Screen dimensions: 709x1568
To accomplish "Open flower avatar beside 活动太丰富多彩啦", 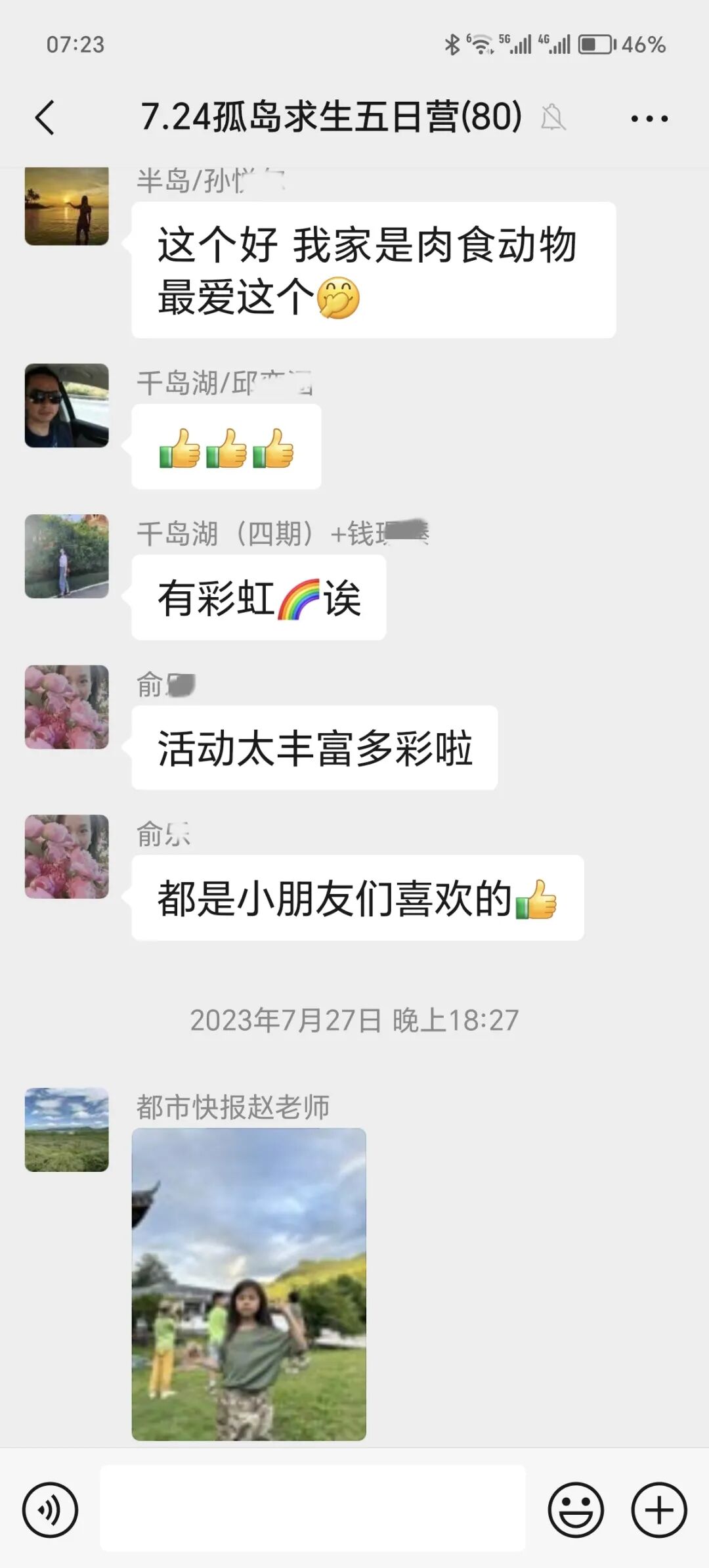I will click(x=67, y=707).
